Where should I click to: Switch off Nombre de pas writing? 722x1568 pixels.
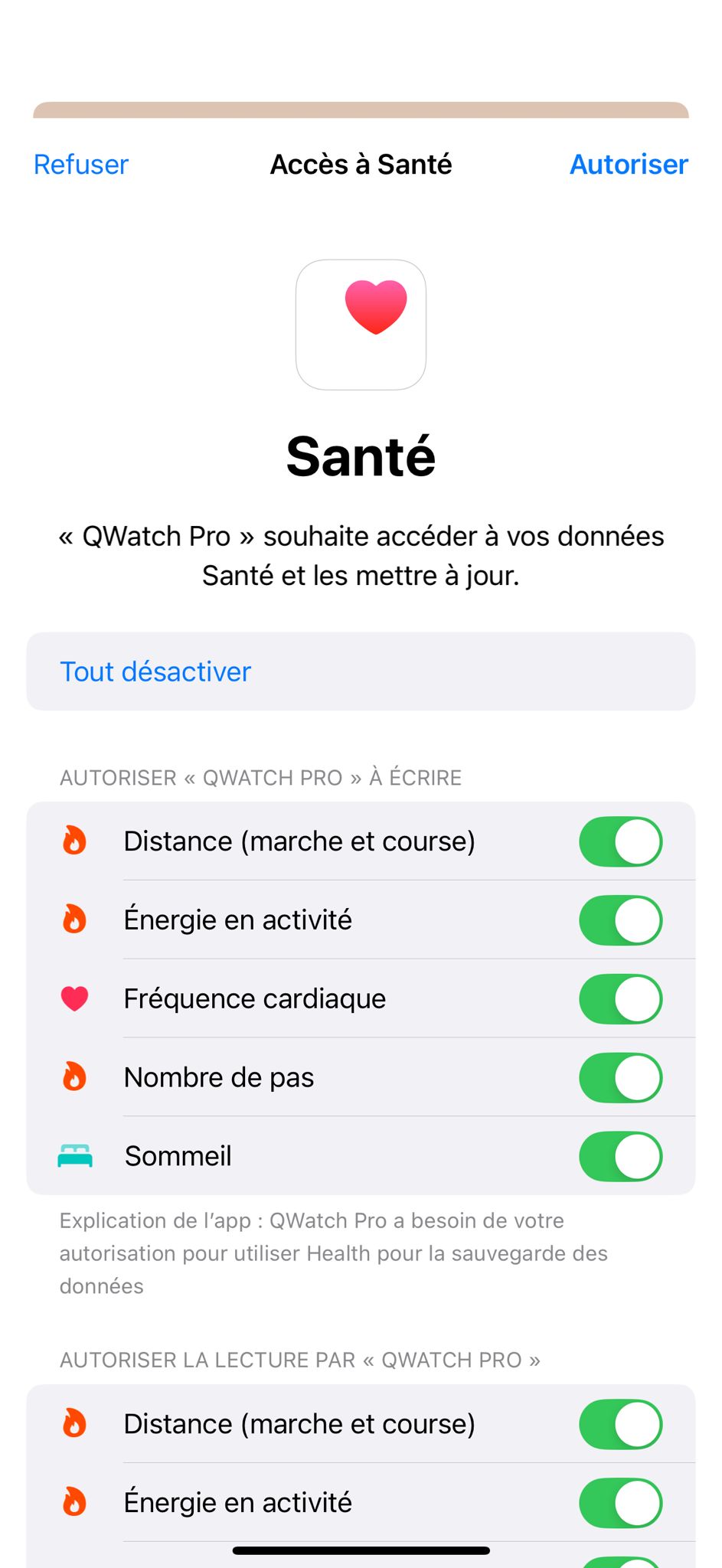click(x=620, y=1078)
